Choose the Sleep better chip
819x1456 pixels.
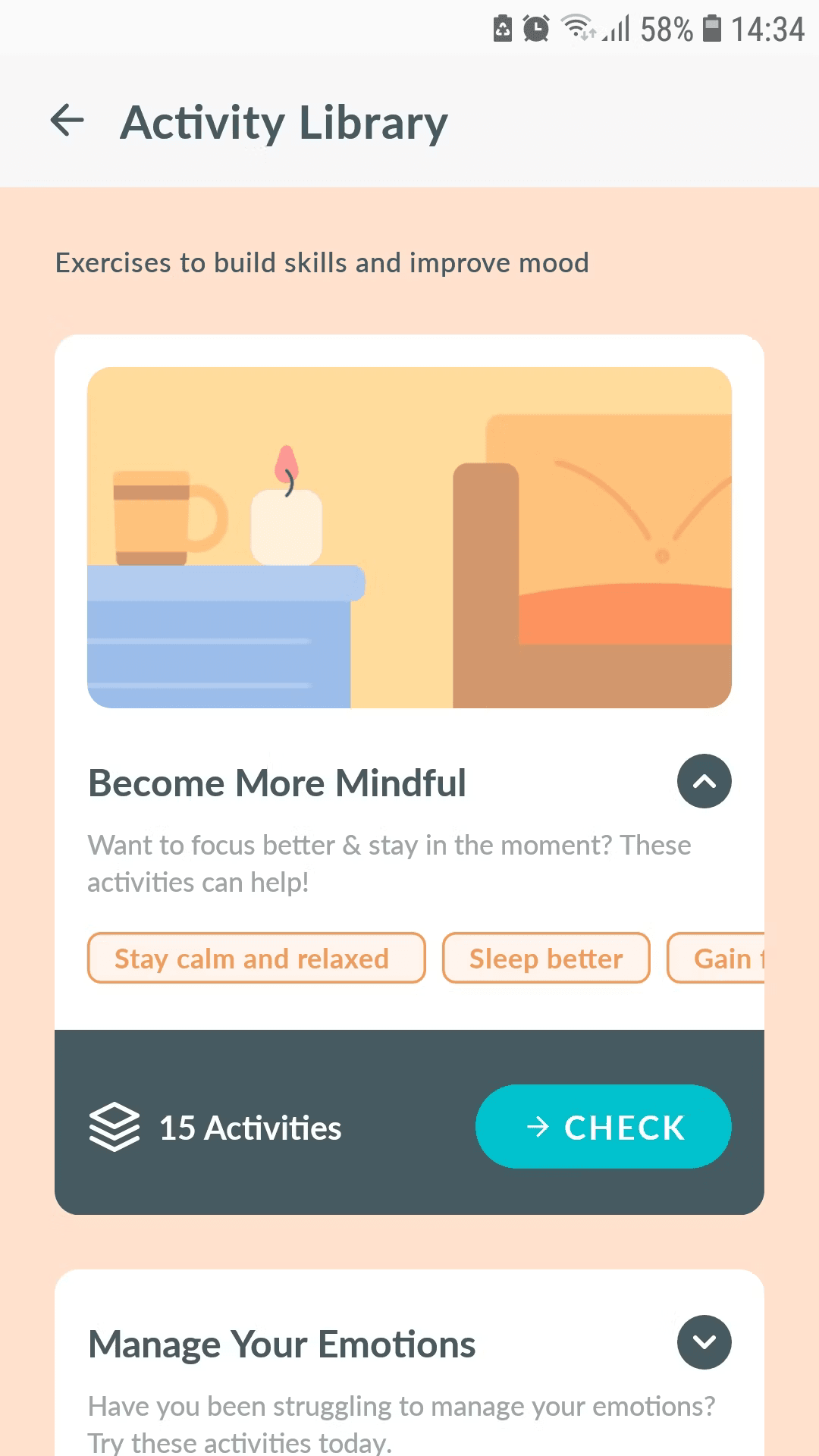point(546,958)
